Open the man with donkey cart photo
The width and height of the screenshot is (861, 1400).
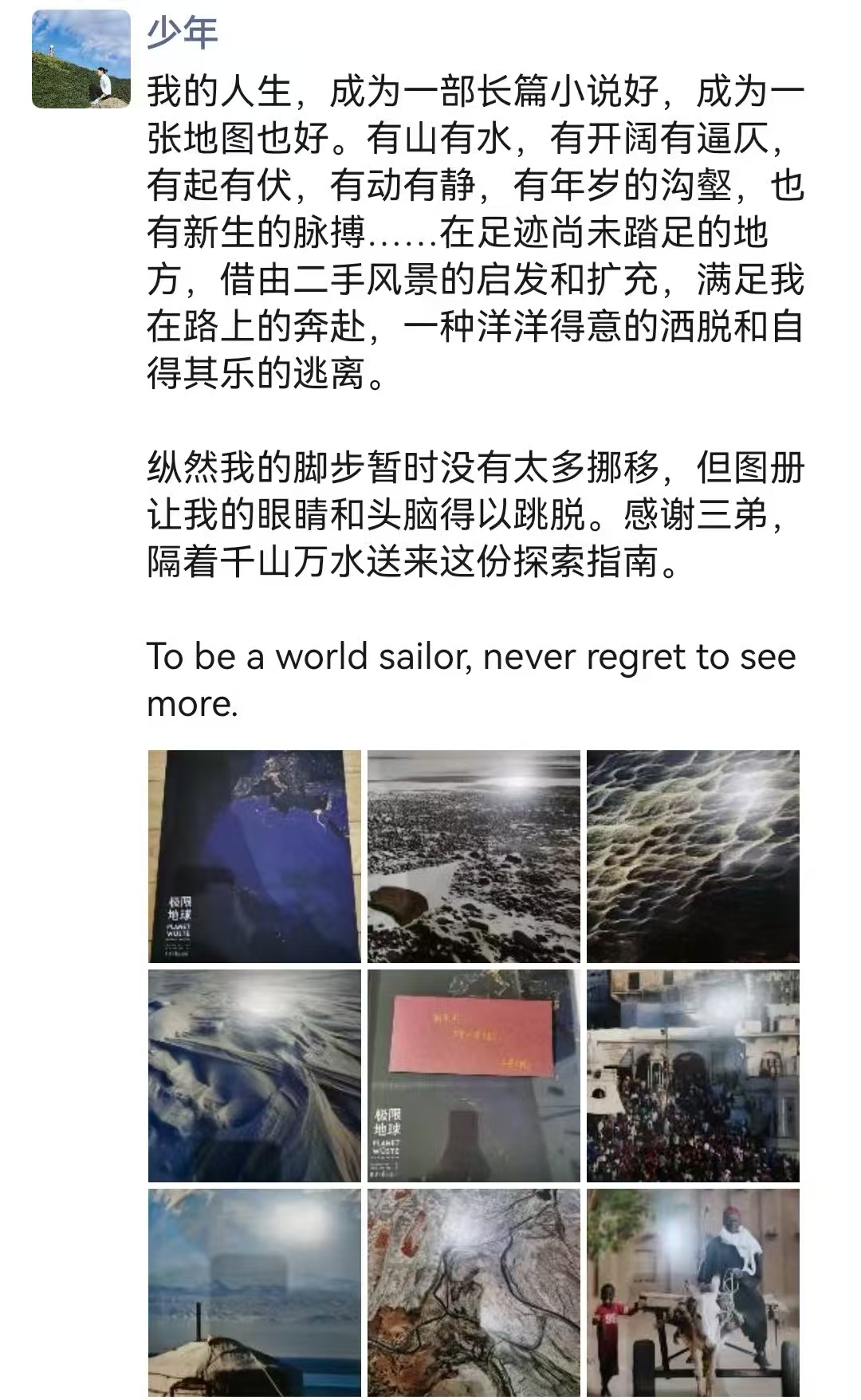tap(693, 1292)
